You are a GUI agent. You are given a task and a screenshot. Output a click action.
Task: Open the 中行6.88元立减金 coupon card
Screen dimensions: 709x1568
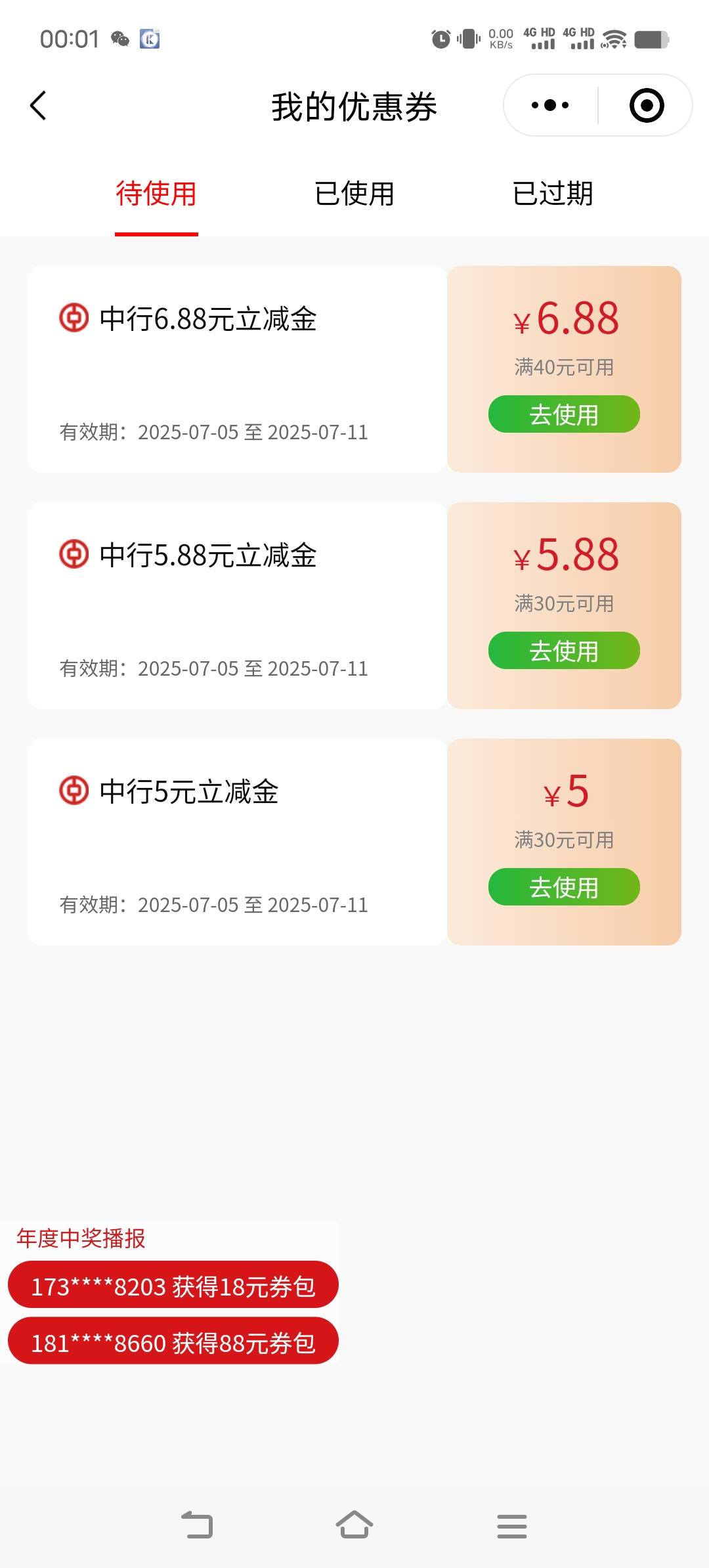coord(237,369)
